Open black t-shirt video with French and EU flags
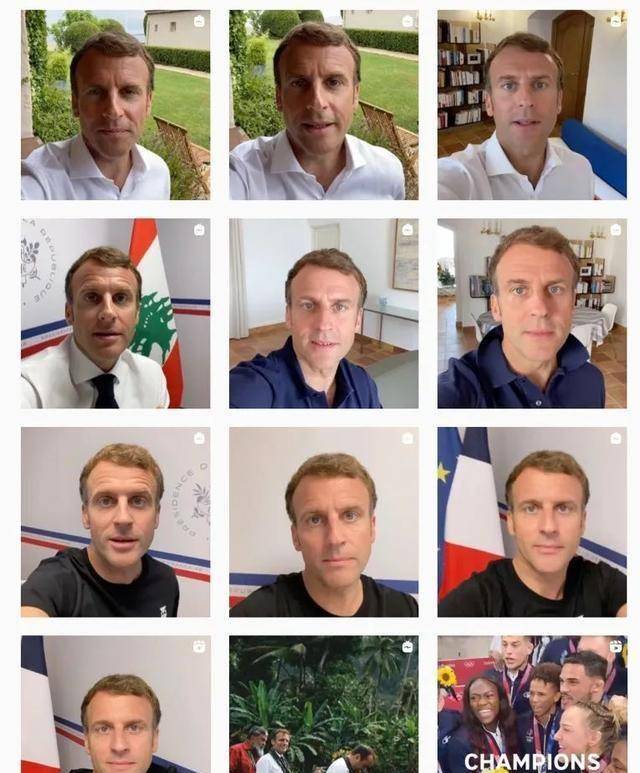Viewport: 640px width, 773px height. (531, 521)
